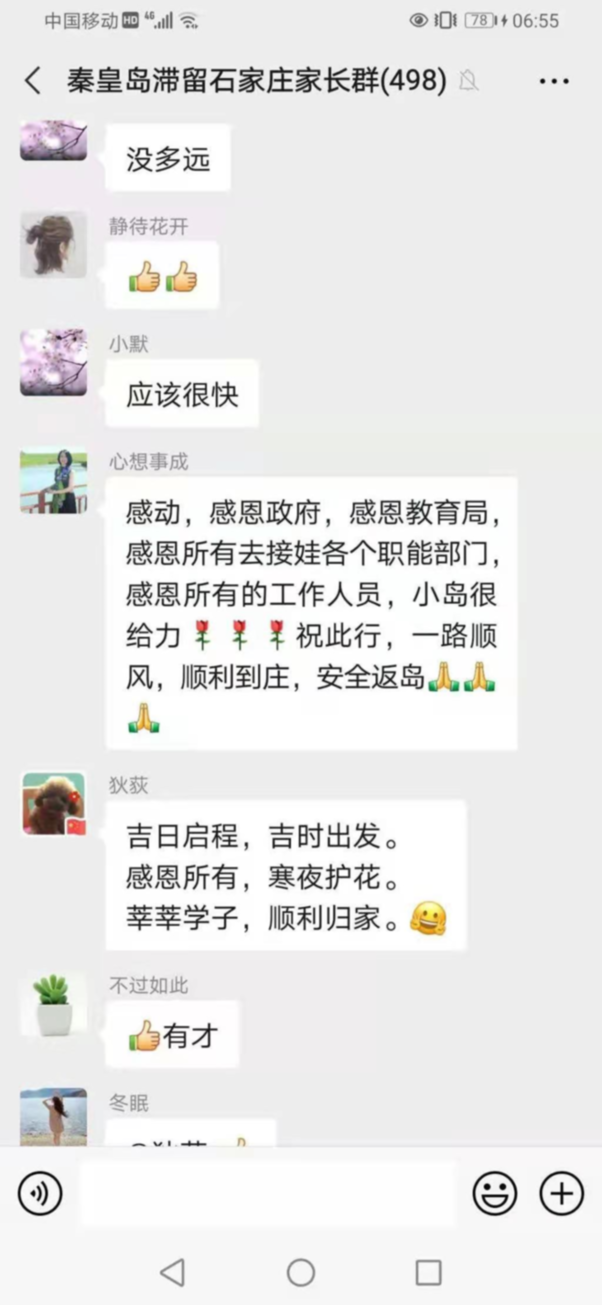This screenshot has width=602, height=1305.
Task: Tap the message text field
Action: point(267,1193)
